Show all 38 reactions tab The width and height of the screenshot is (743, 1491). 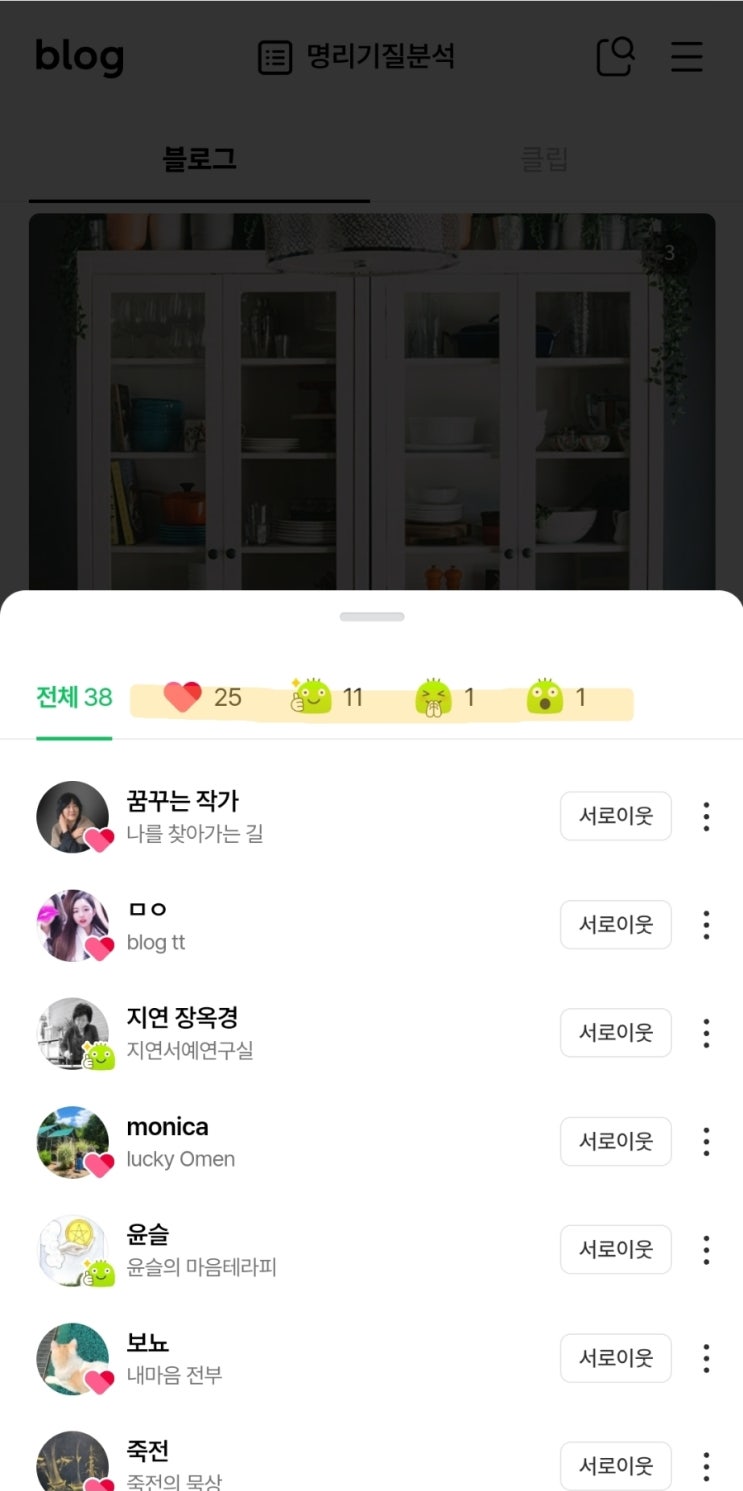74,697
